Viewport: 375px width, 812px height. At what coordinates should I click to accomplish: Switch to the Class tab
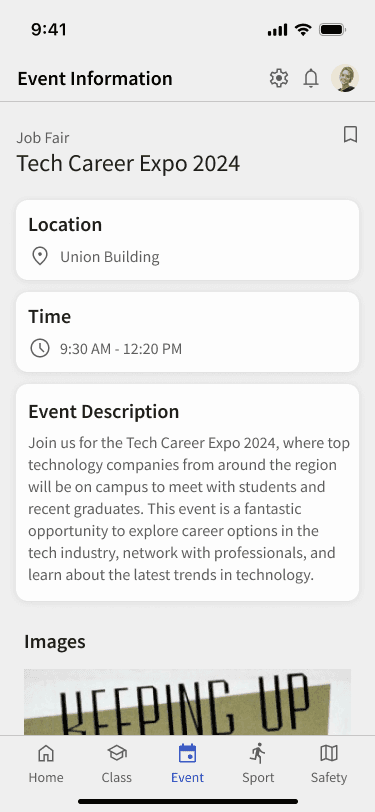pyautogui.click(x=117, y=764)
